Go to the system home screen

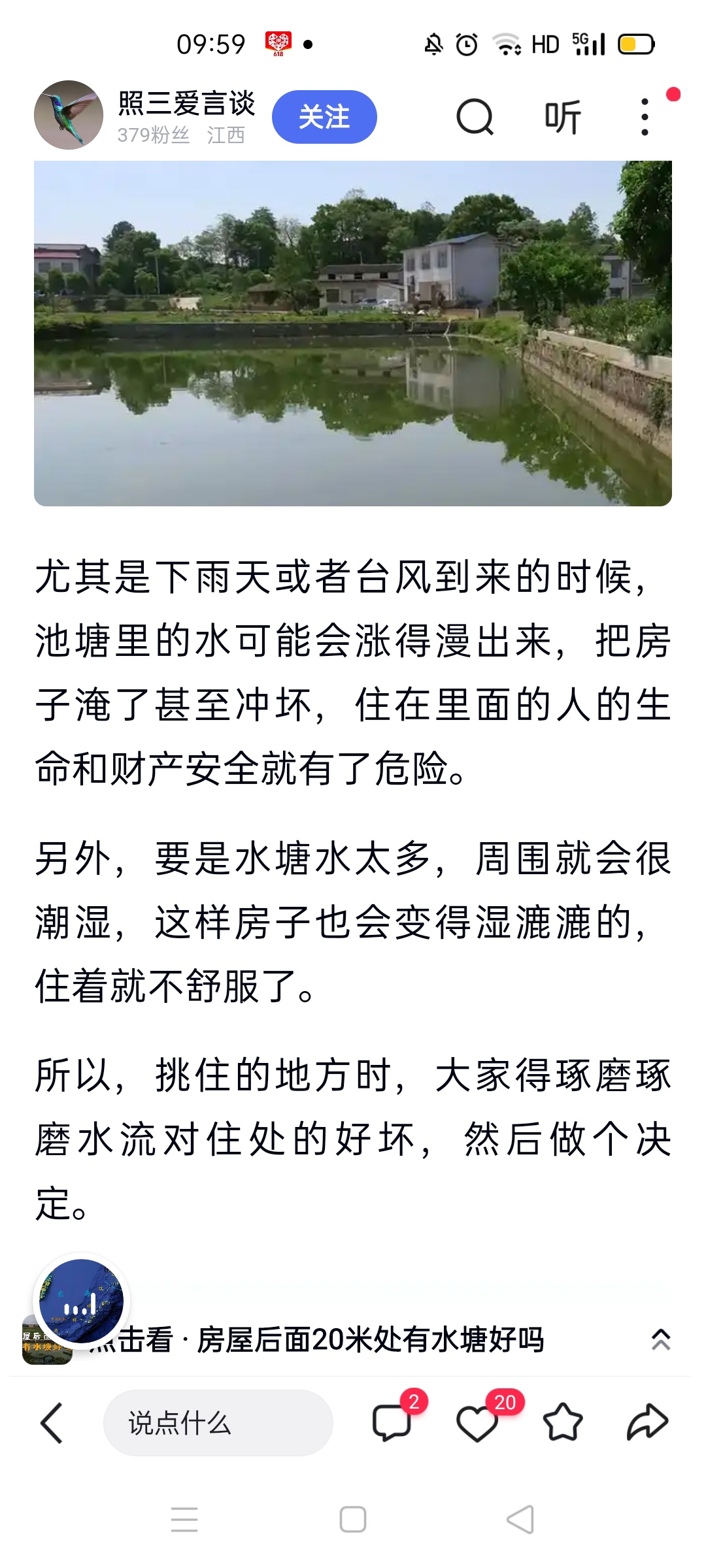tap(353, 1519)
